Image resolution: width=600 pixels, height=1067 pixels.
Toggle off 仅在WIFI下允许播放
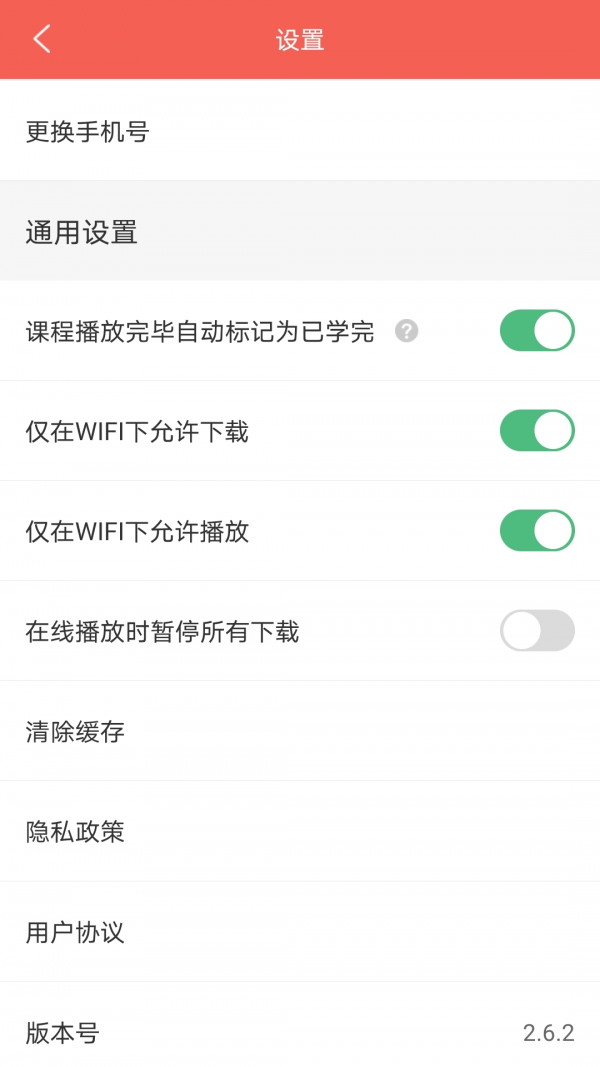point(537,531)
